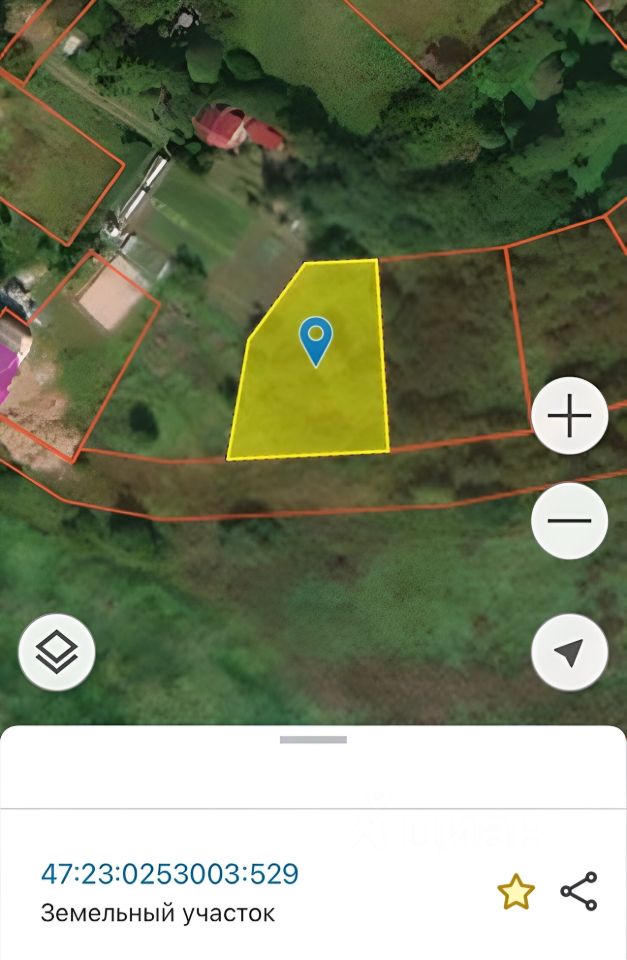Share this land parcel
Image resolution: width=627 pixels, height=960 pixels.
point(579,891)
